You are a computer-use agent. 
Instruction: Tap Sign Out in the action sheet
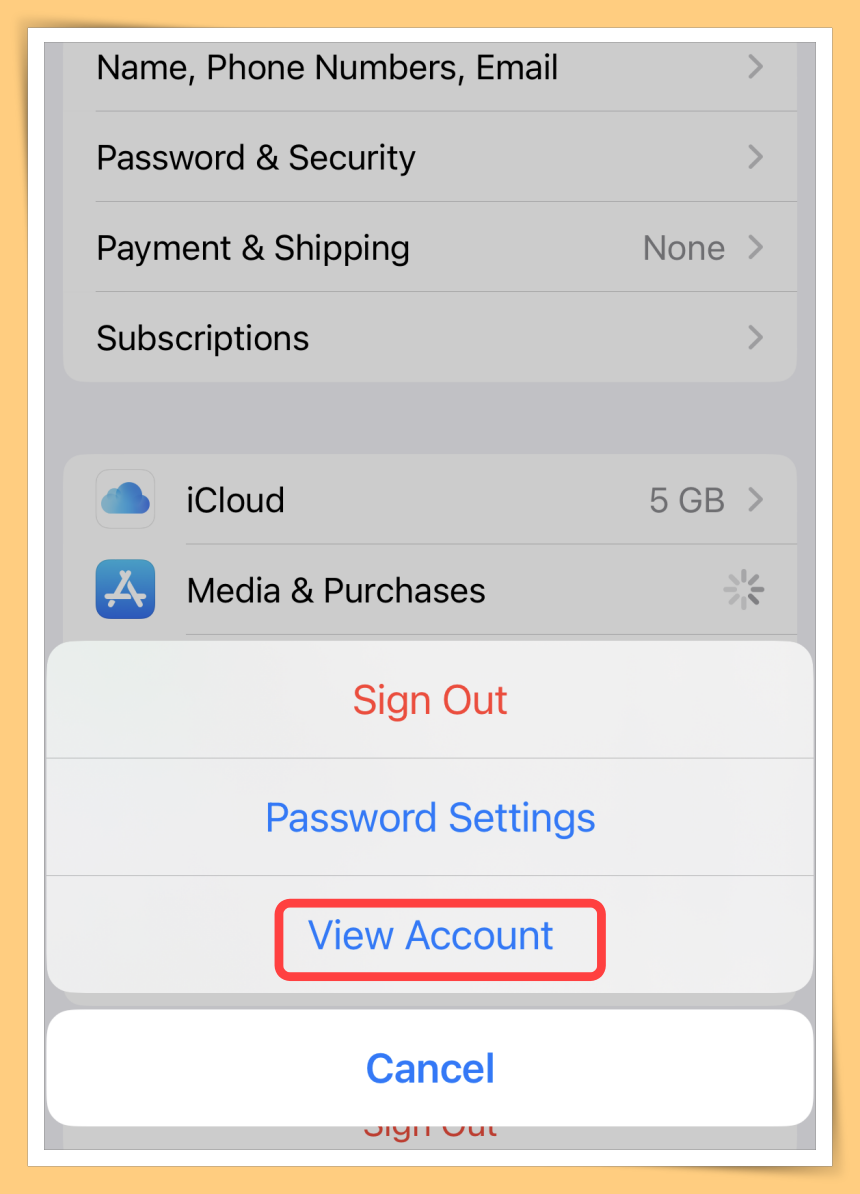[430, 700]
